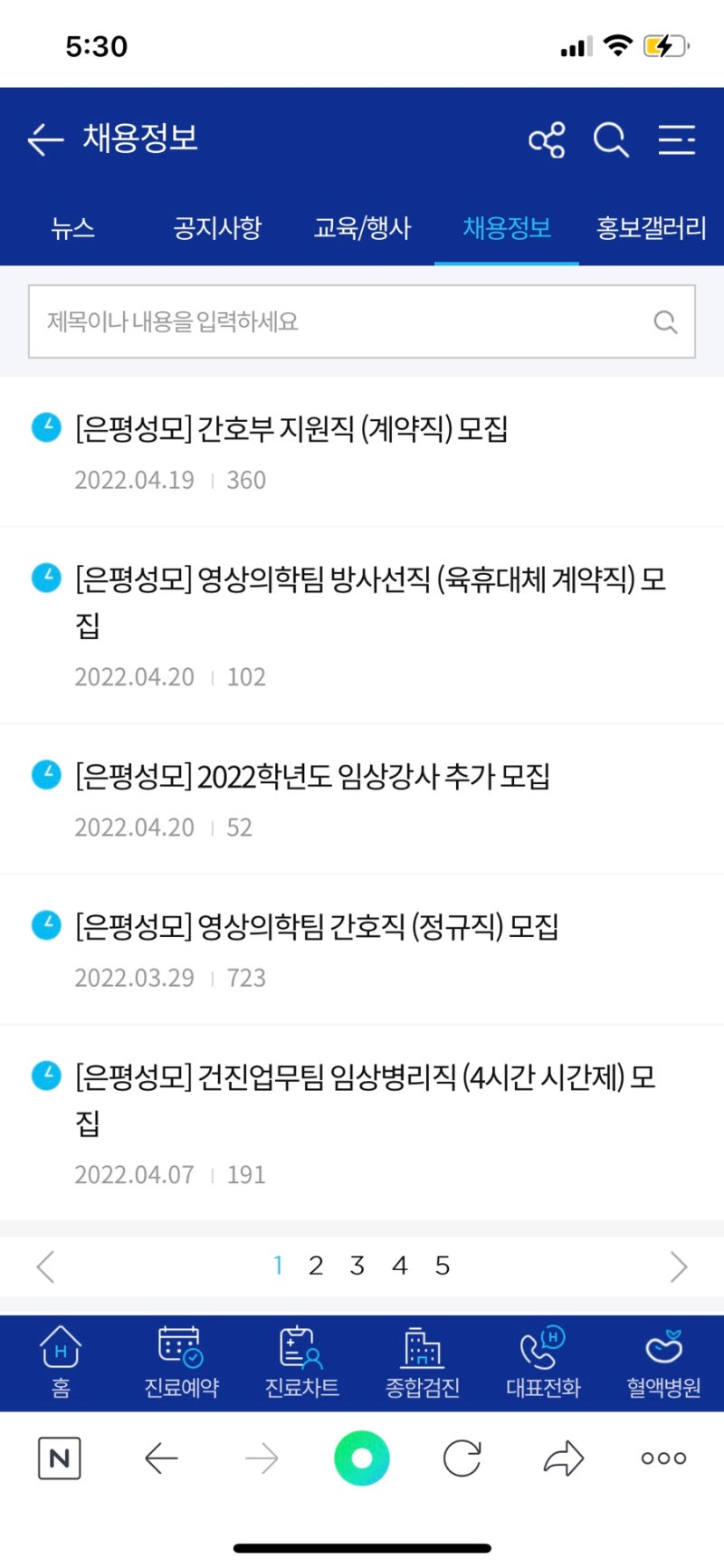Viewport: 724px width, 1568px height.
Task: Switch to the 공지사항 tab
Action: [x=217, y=227]
